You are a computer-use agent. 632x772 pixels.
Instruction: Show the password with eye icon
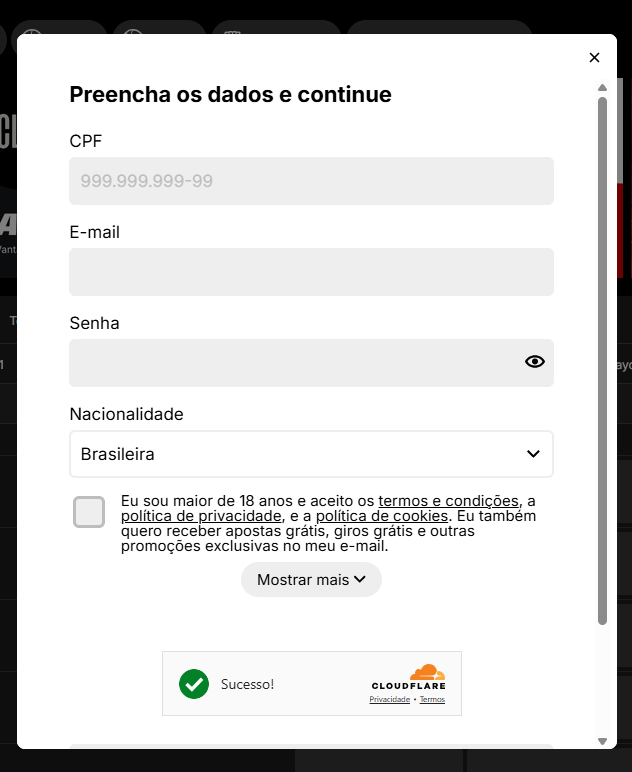tap(535, 362)
